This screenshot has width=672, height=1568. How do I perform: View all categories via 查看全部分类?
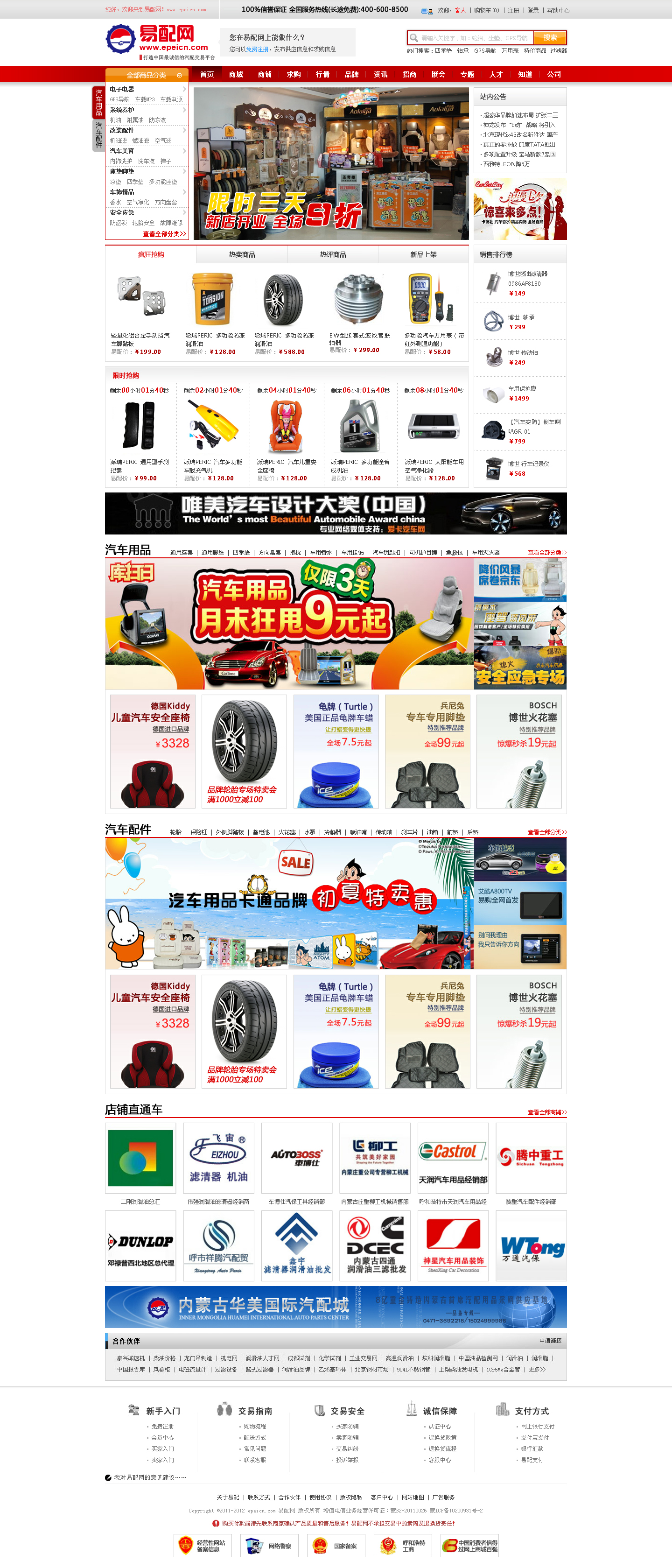(164, 234)
